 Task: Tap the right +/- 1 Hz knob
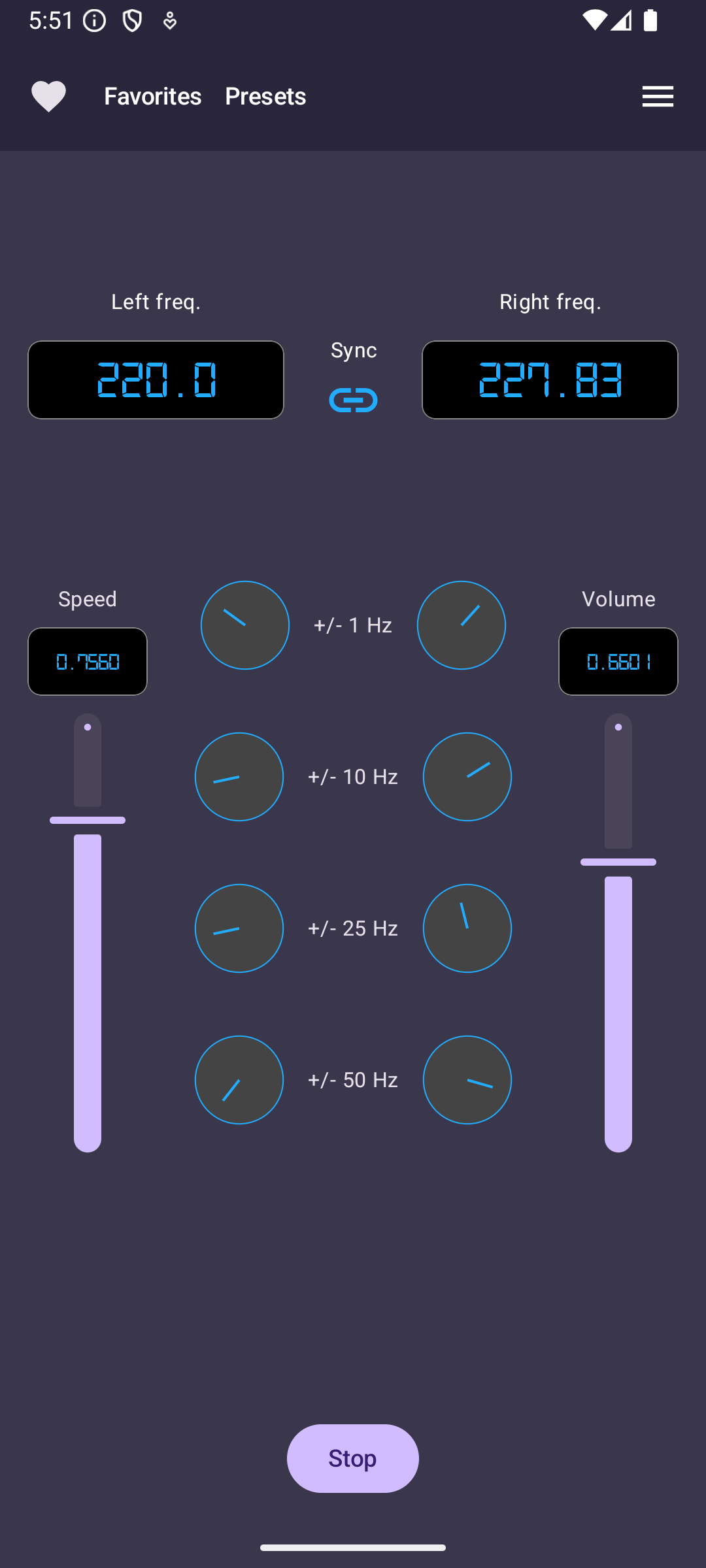pos(462,625)
